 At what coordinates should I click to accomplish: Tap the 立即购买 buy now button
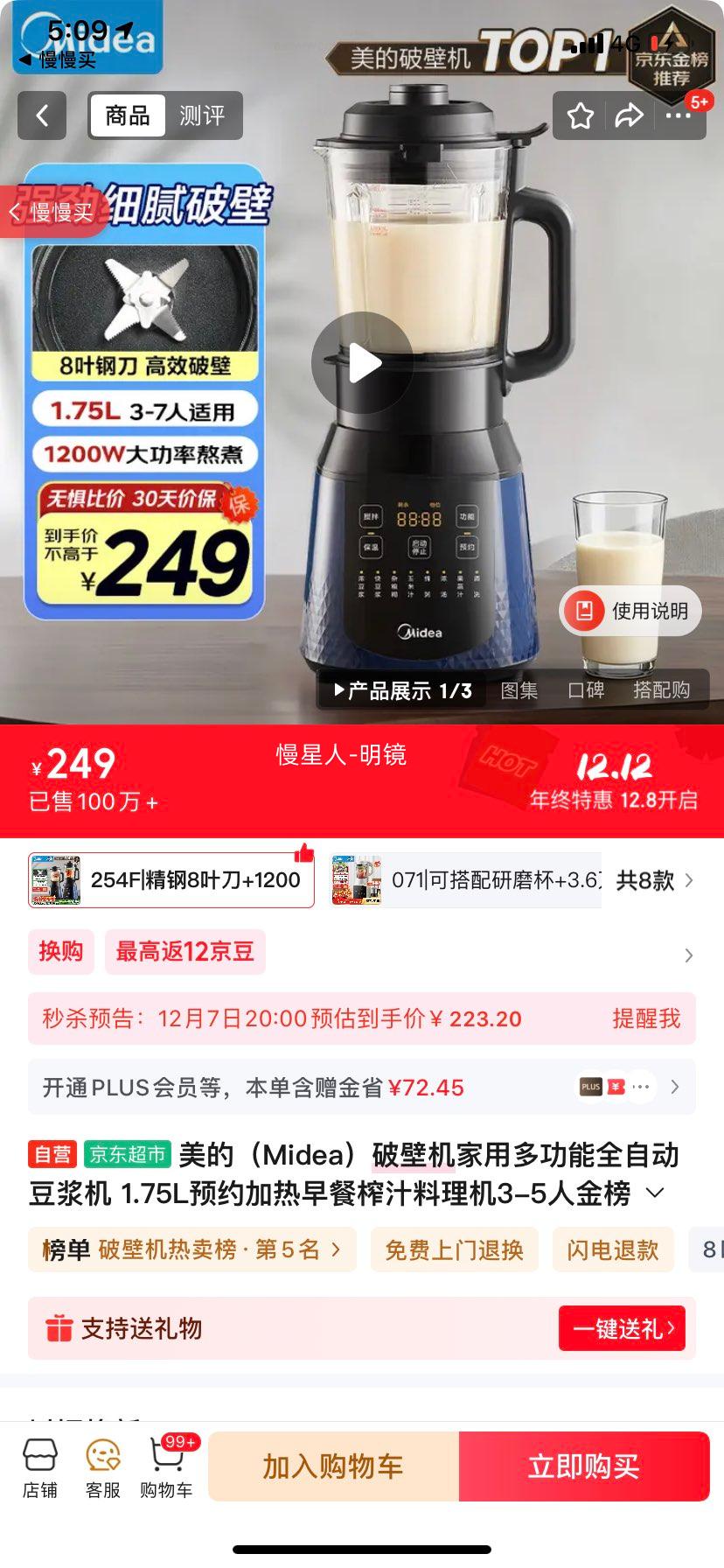pos(584,1466)
